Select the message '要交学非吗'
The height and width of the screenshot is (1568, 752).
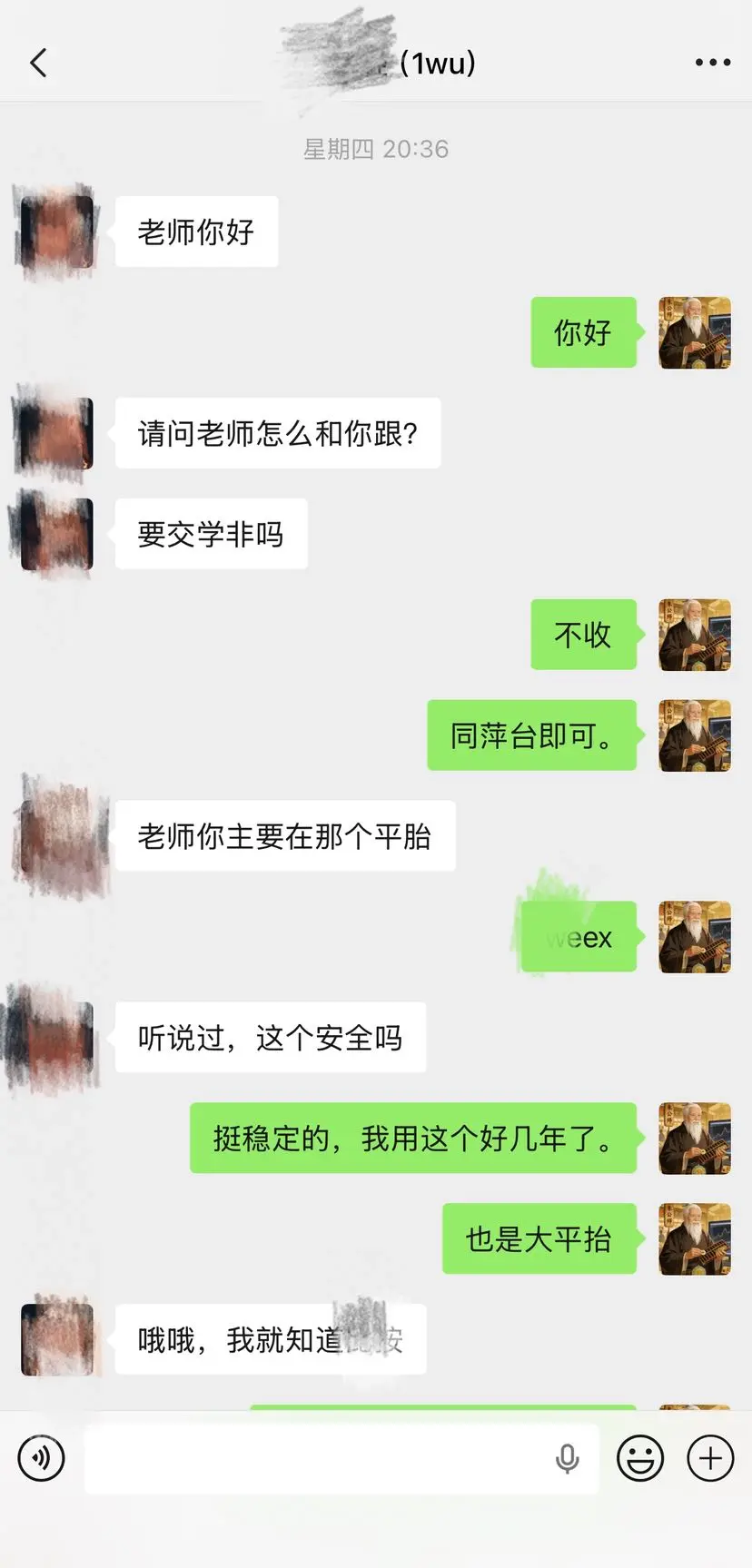coord(211,535)
